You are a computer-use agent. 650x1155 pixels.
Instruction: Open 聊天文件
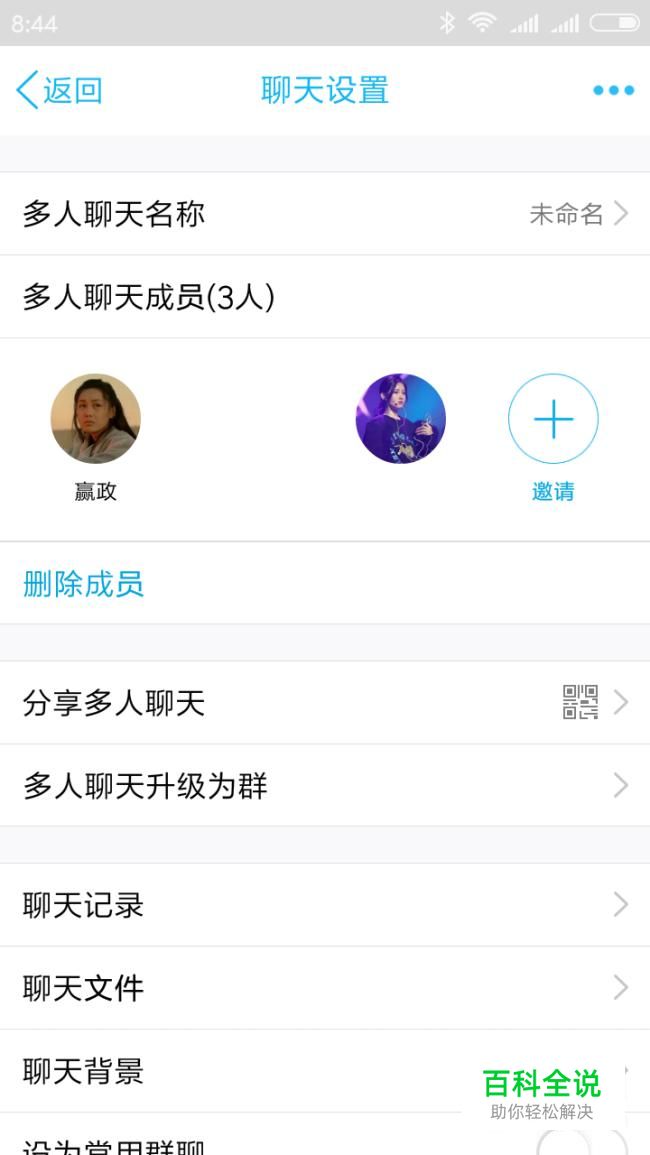(x=325, y=988)
